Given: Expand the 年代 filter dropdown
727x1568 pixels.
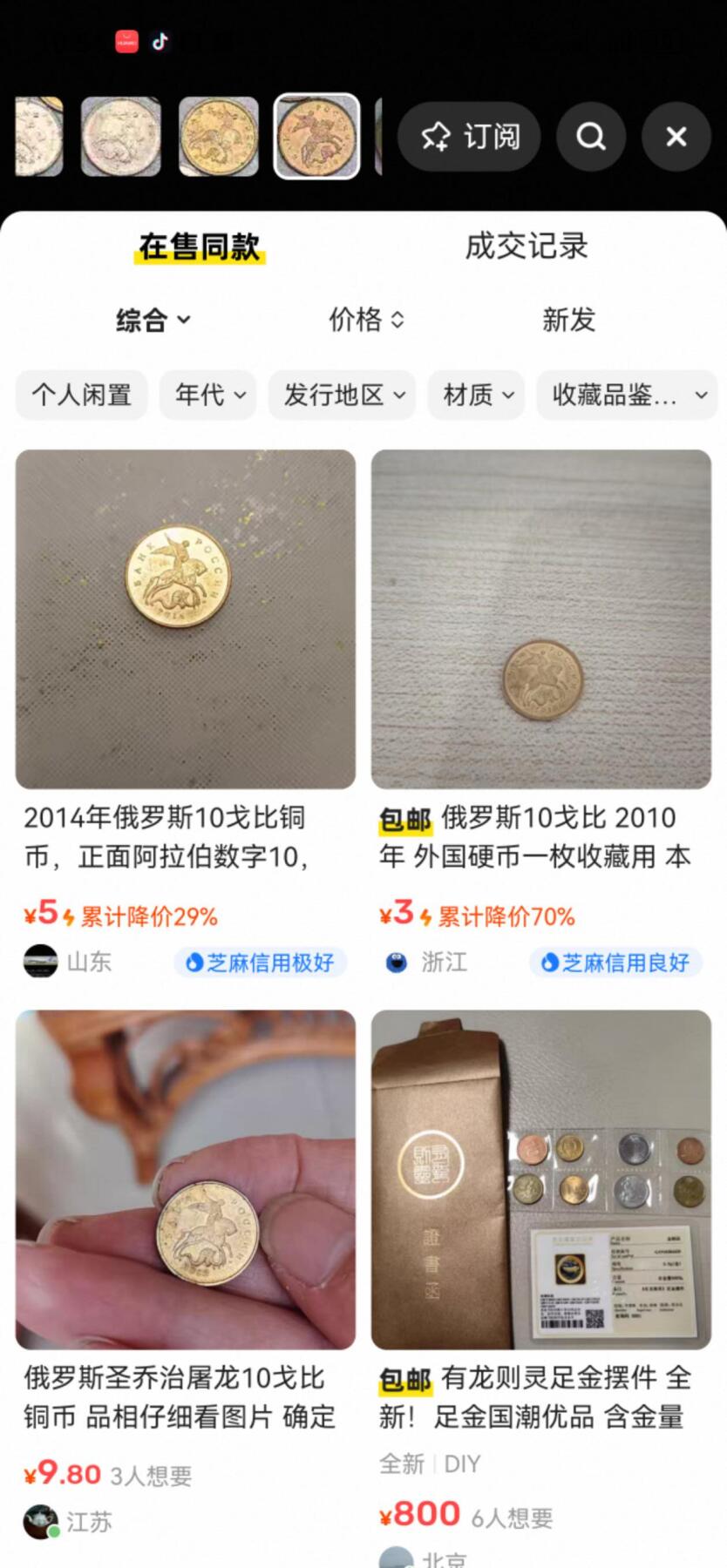Looking at the screenshot, I should (x=207, y=395).
